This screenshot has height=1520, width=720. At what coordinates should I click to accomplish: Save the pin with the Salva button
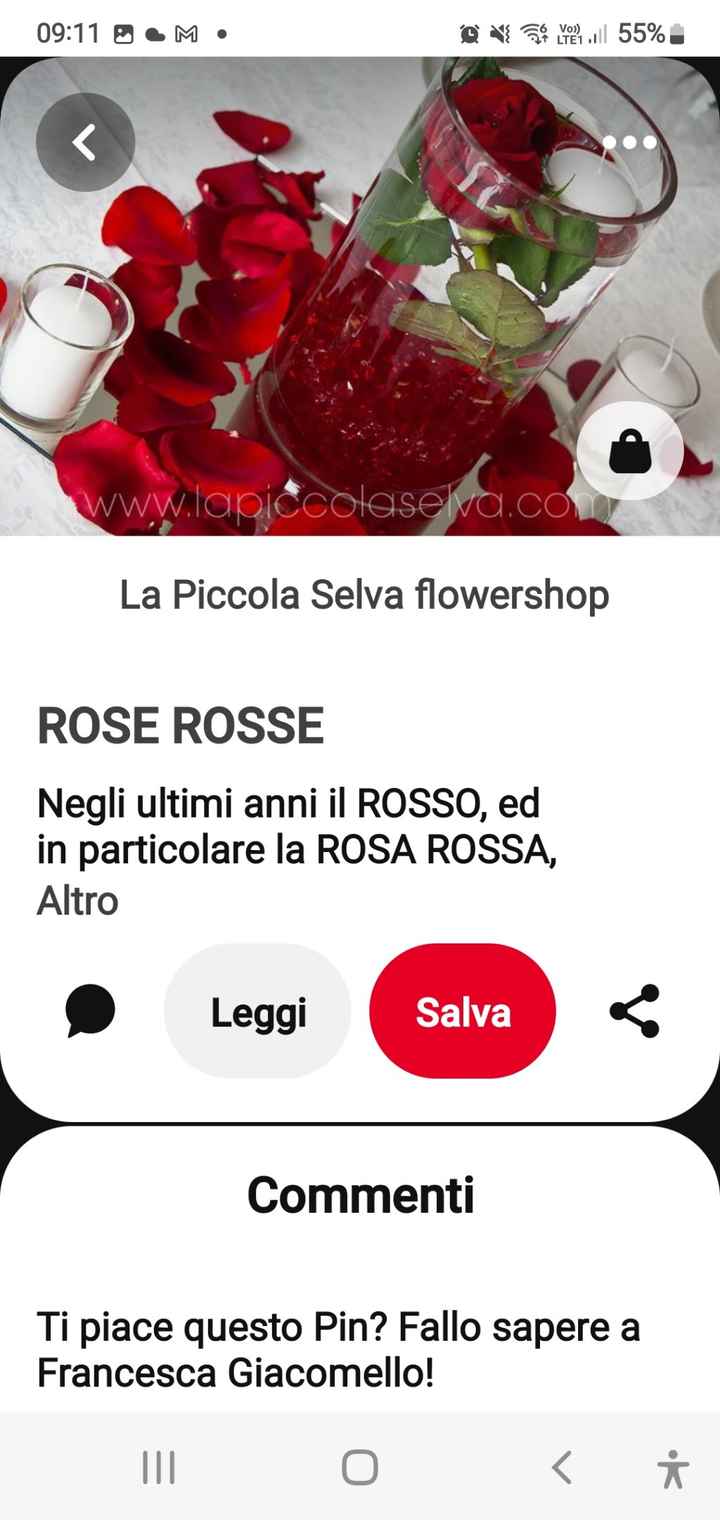[462, 1010]
